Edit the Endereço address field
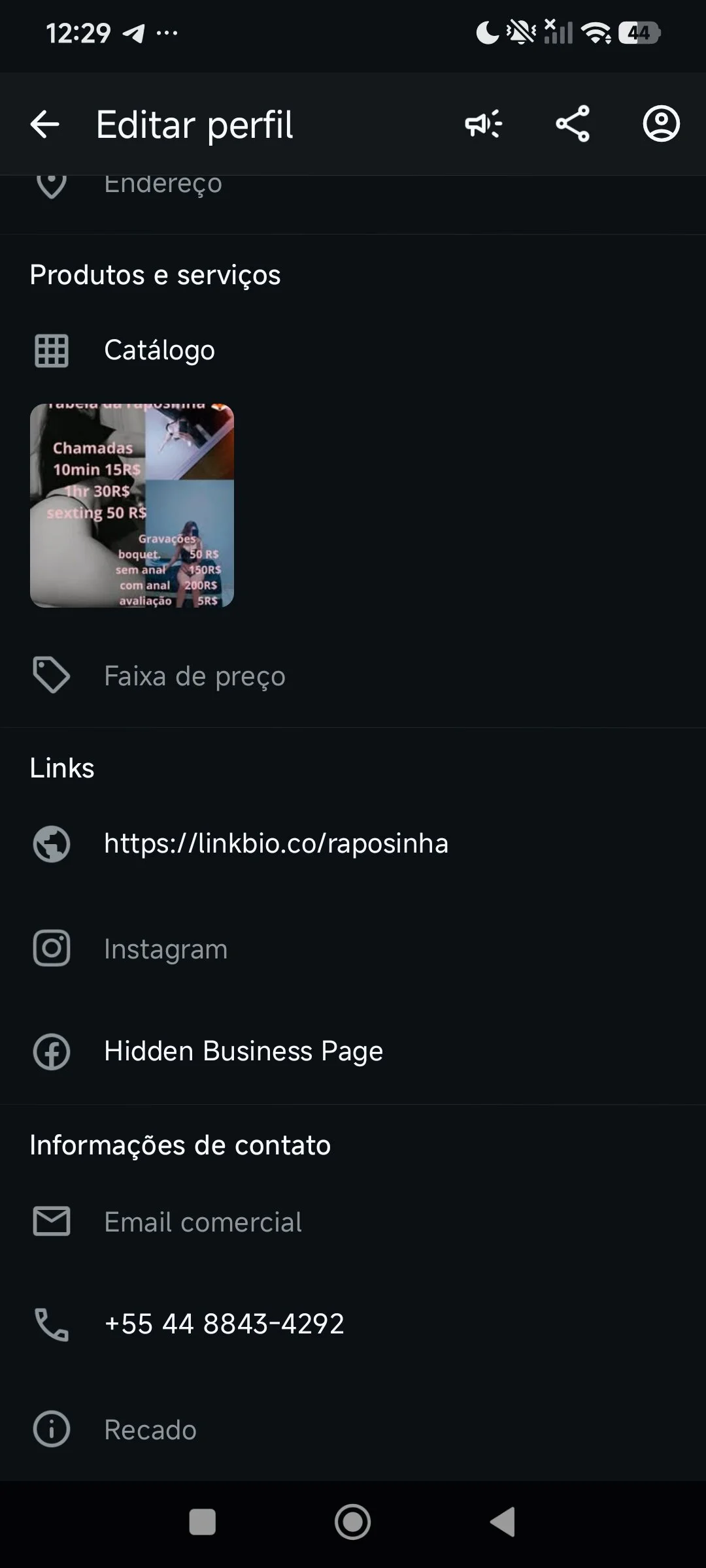The height and width of the screenshot is (1568, 706). [x=163, y=186]
